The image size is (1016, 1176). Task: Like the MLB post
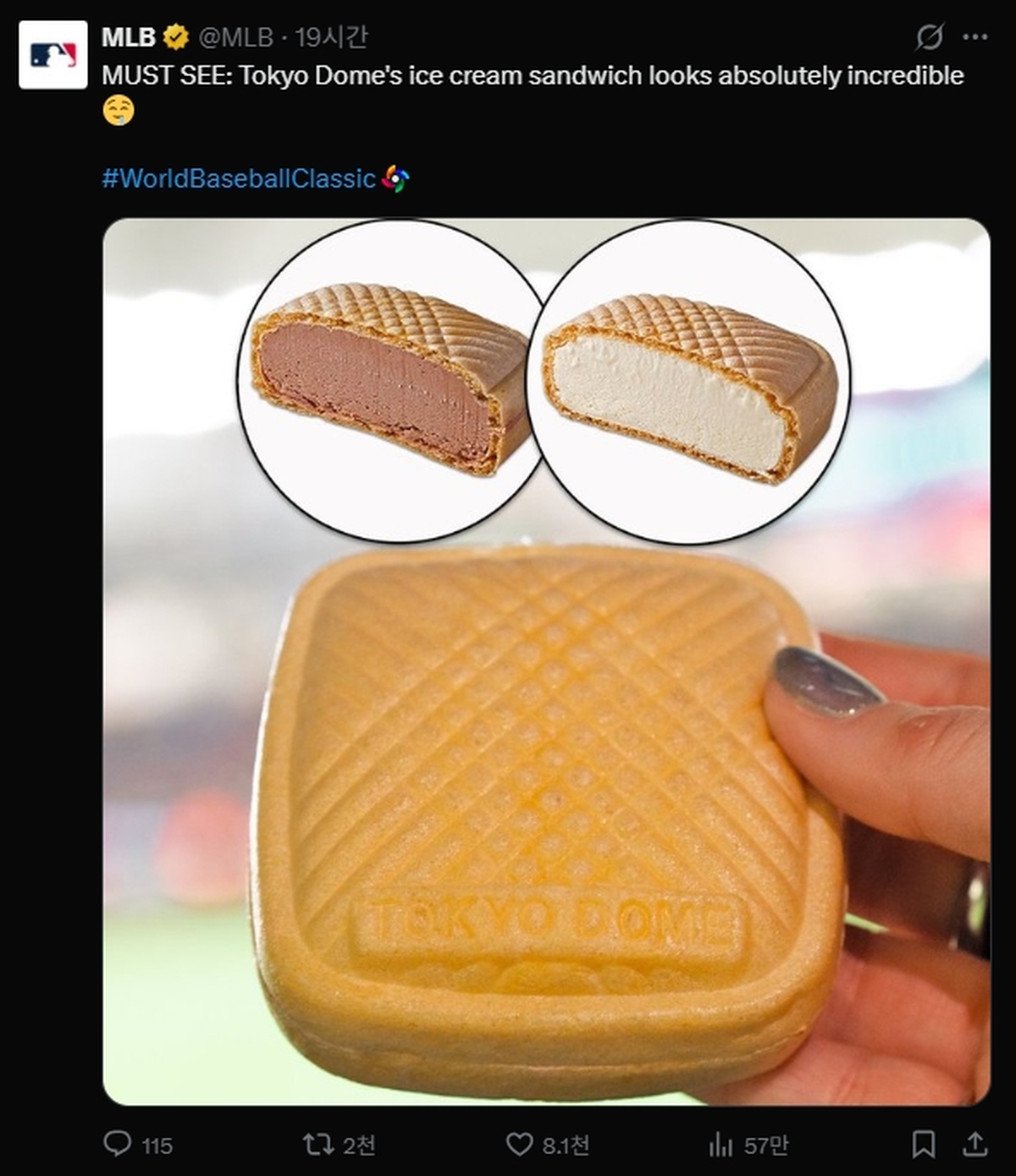519,1145
